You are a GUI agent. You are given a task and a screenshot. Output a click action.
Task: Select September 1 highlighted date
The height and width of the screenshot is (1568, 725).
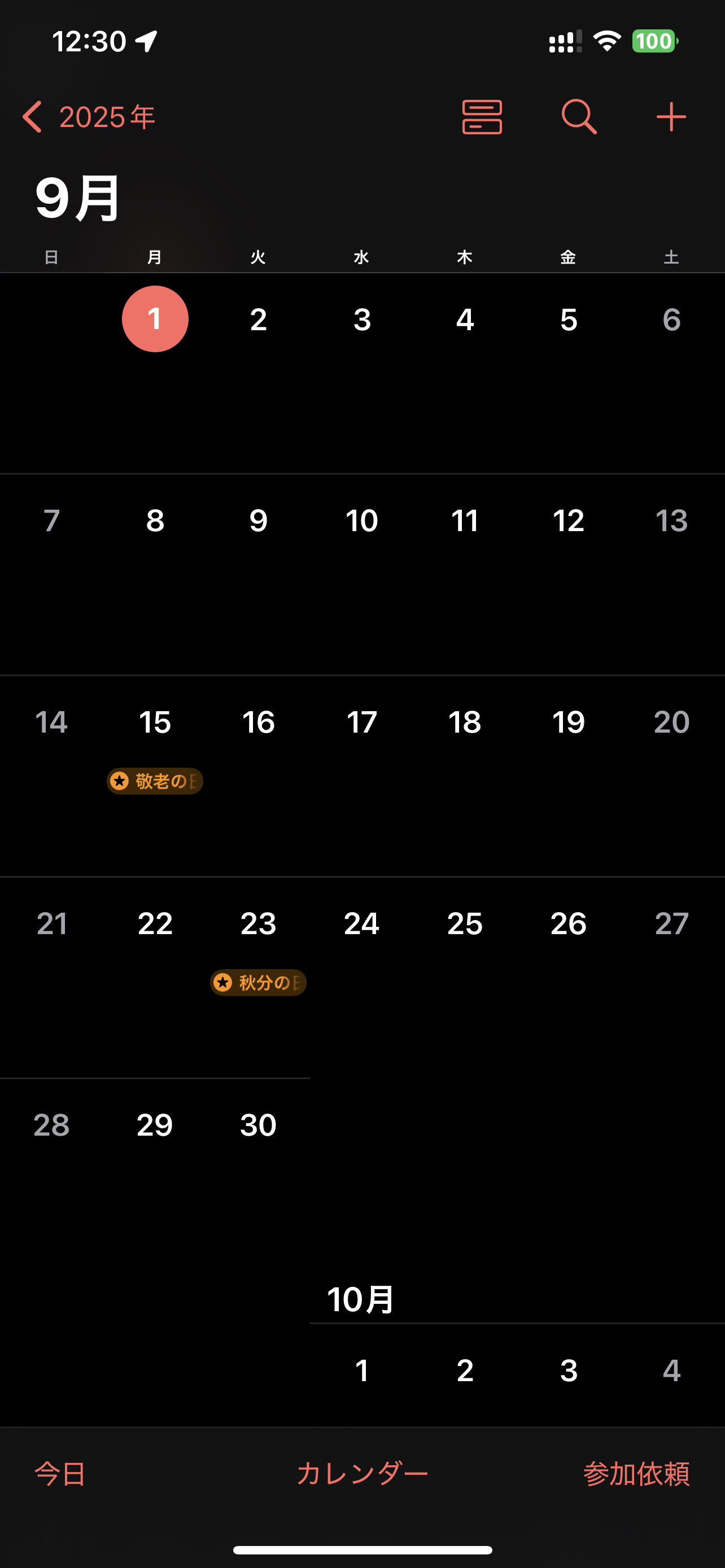pos(155,319)
